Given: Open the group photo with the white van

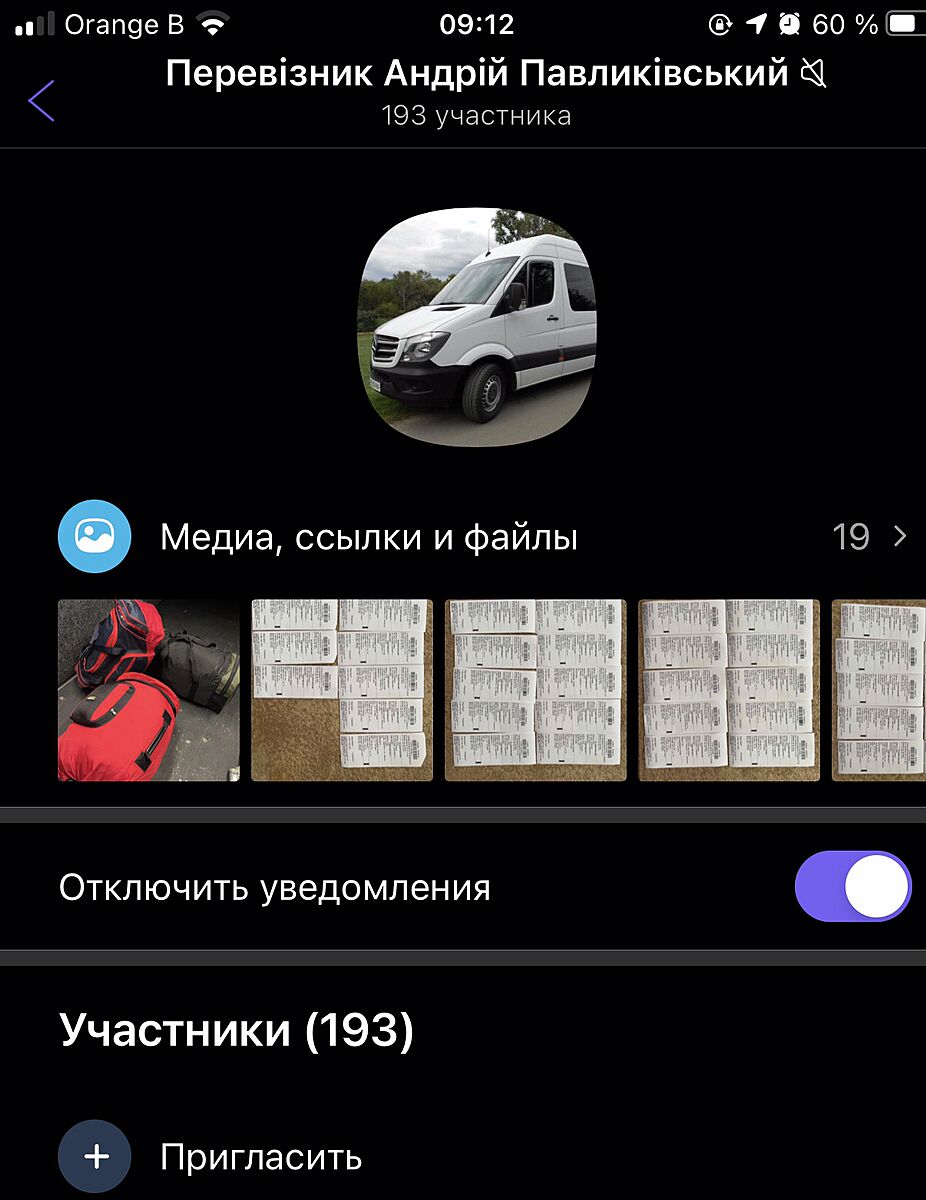Looking at the screenshot, I should pos(477,326).
